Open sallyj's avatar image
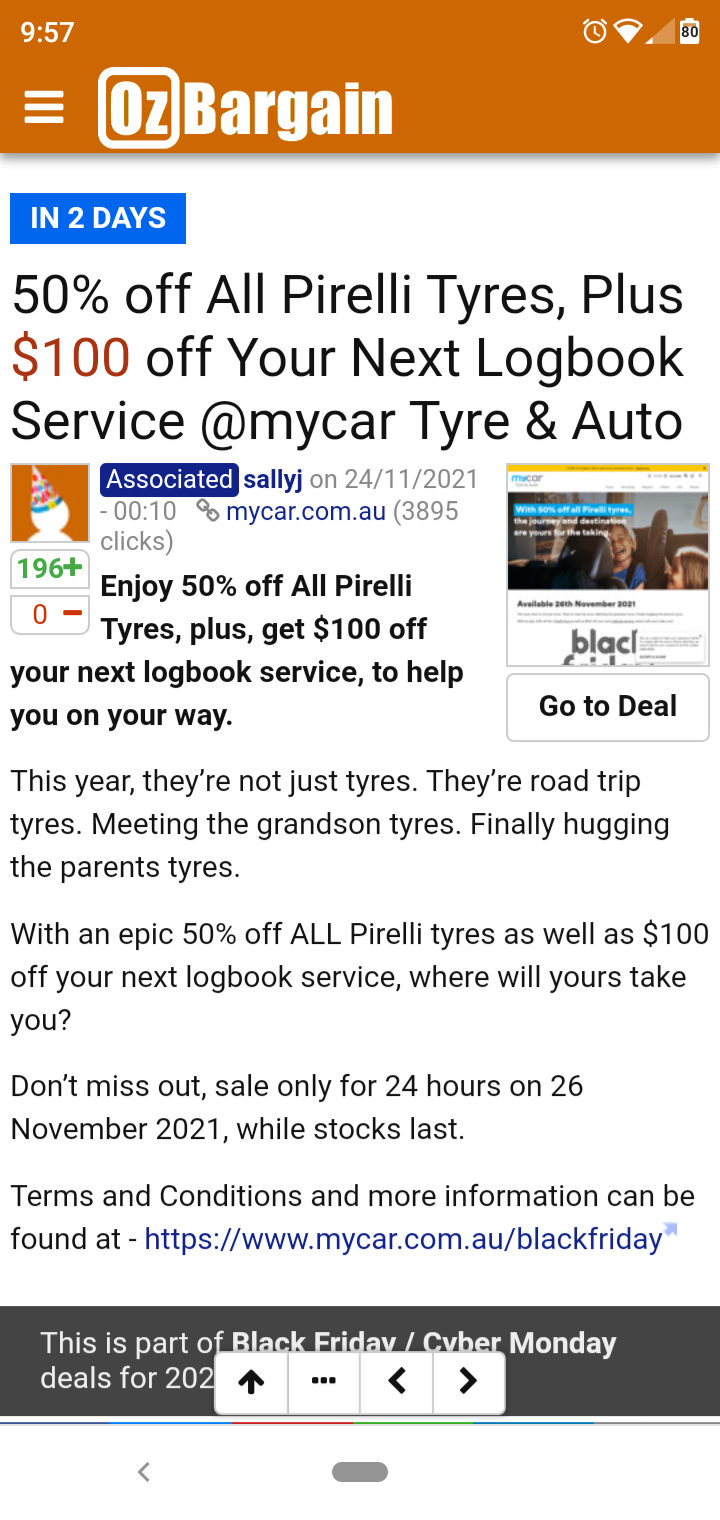 point(50,503)
